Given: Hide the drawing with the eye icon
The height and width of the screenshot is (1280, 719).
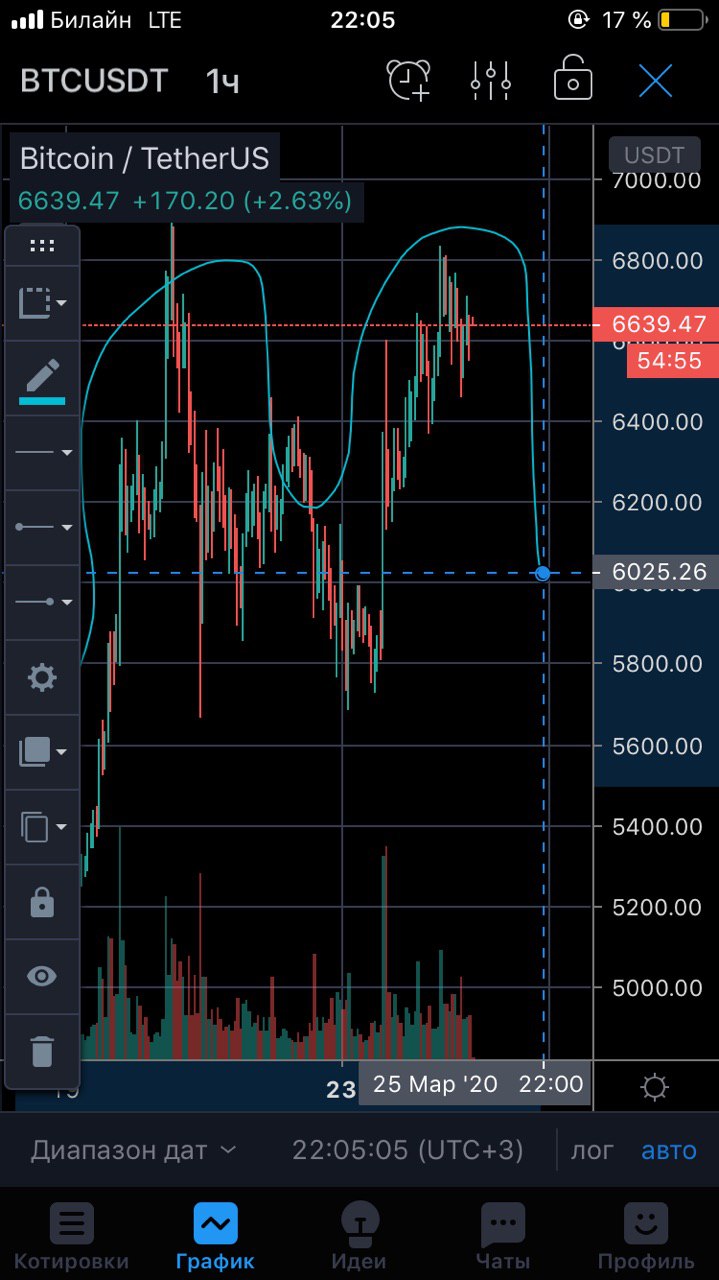Looking at the screenshot, I should coord(42,976).
